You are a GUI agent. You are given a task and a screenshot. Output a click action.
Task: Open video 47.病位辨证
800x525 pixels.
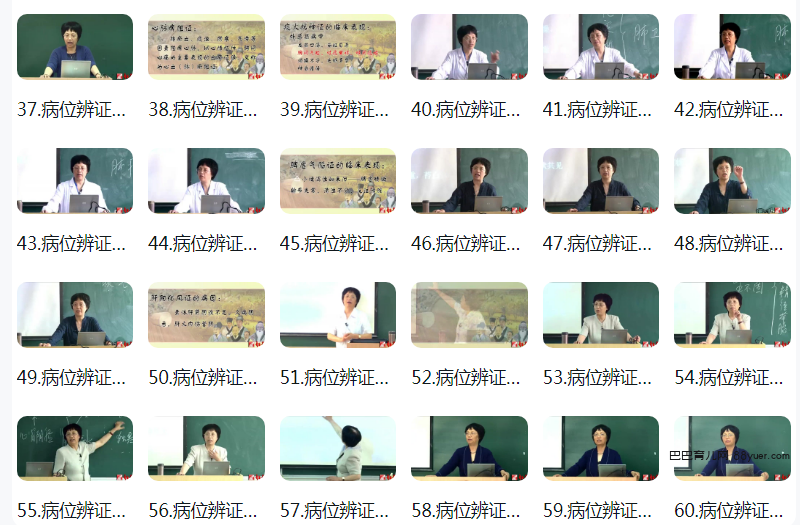click(x=601, y=181)
